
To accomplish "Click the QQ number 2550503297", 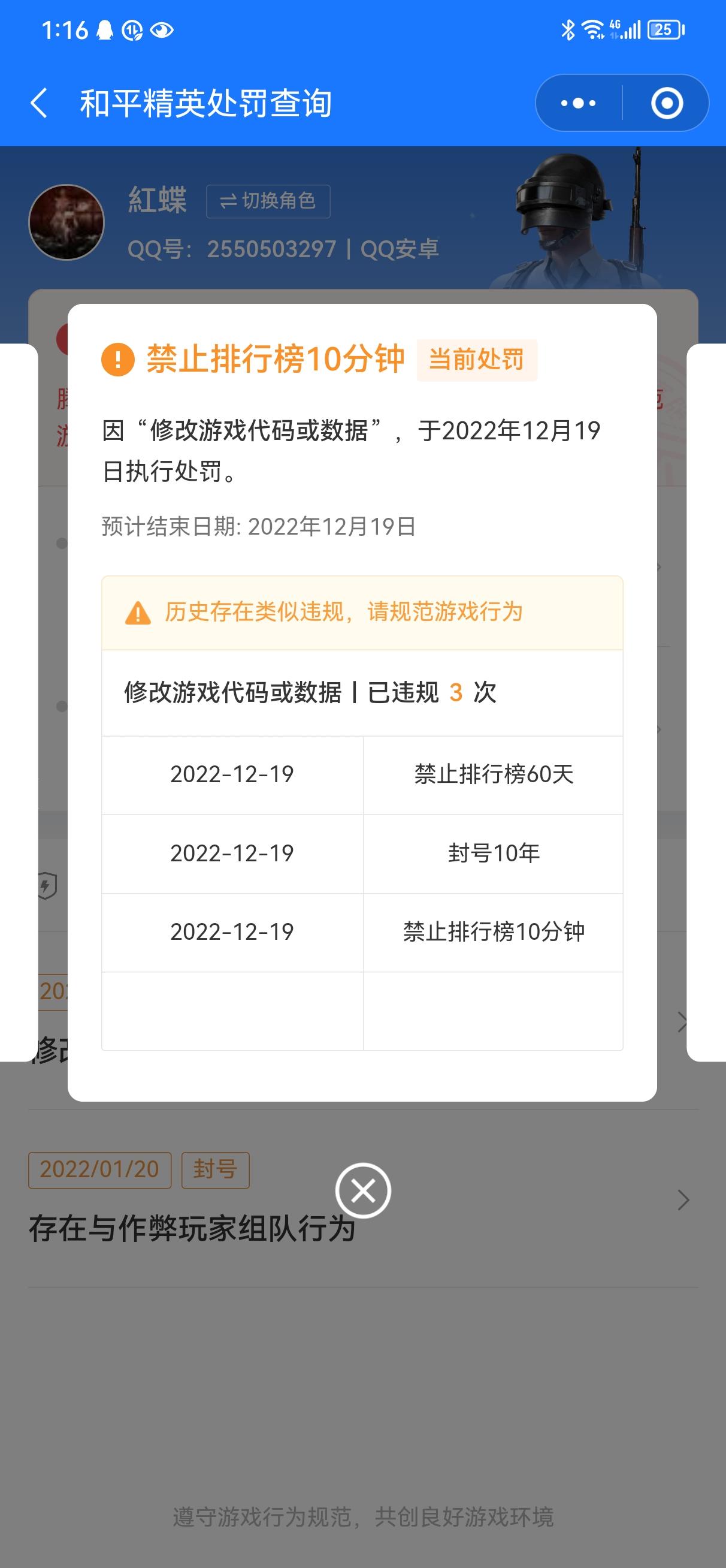I will point(271,248).
